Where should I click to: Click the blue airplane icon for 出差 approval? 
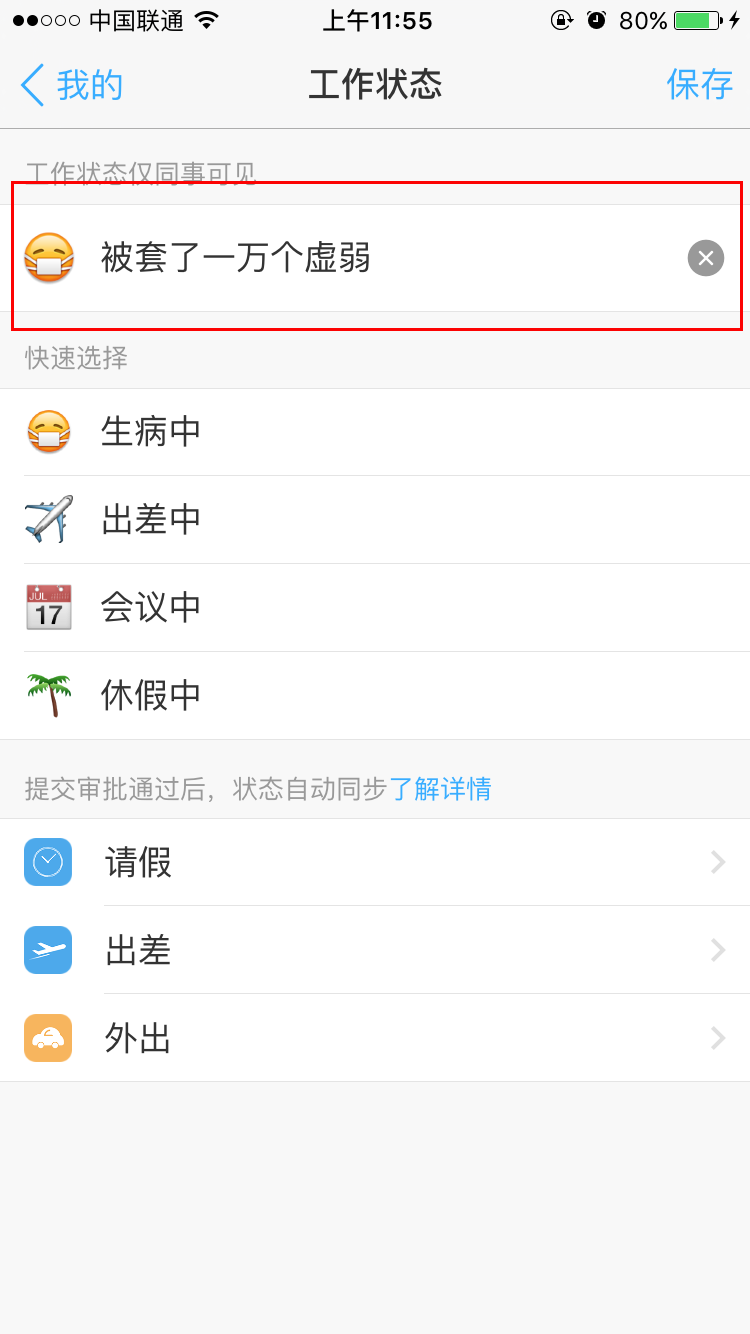click(47, 950)
